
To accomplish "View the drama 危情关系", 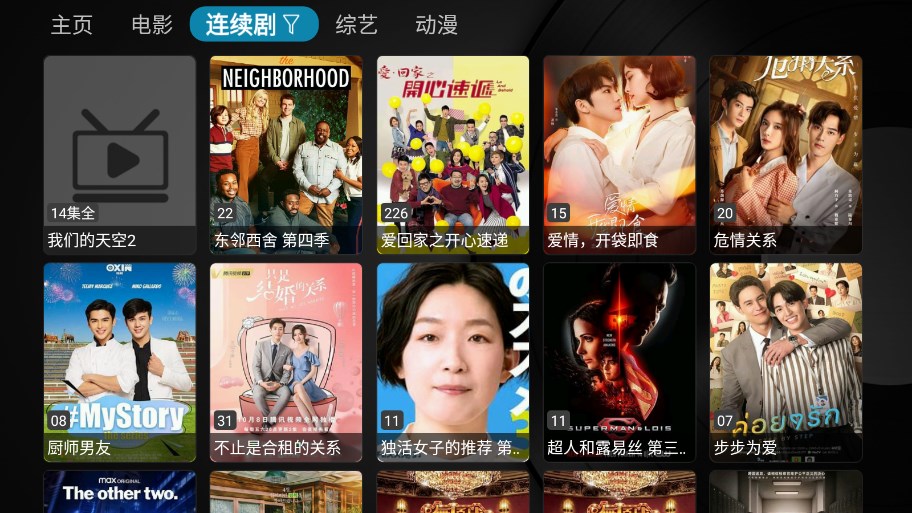I will pos(786,154).
